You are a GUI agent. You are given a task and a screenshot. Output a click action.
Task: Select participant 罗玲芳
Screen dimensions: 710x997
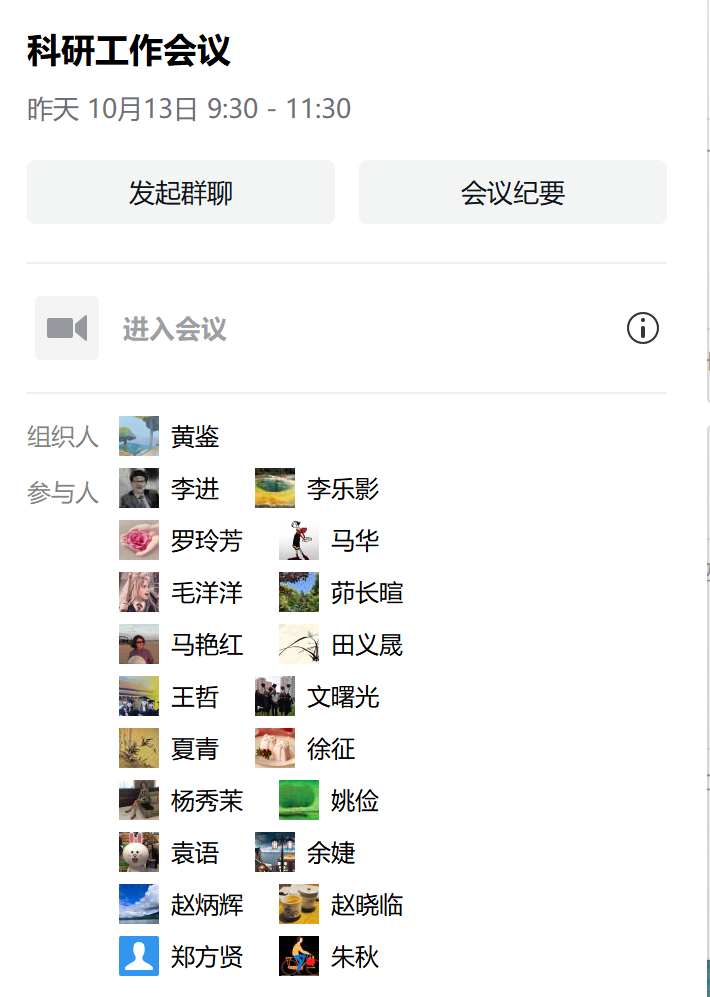[x=205, y=541]
